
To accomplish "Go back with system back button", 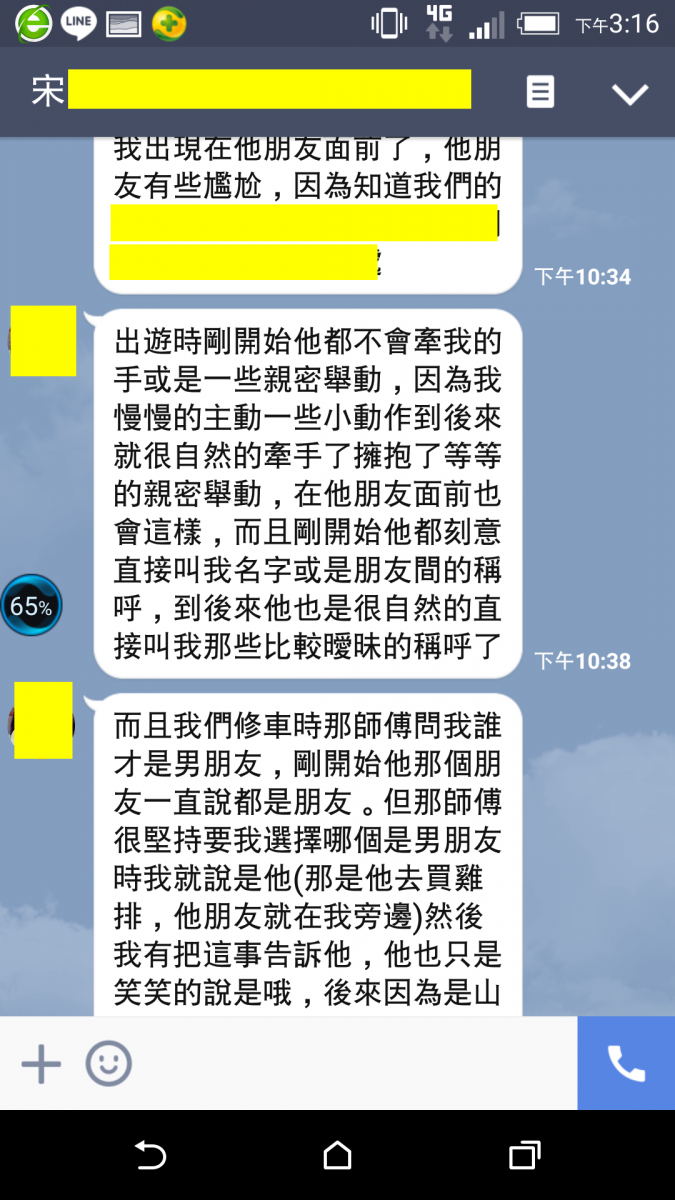I will coord(150,1156).
